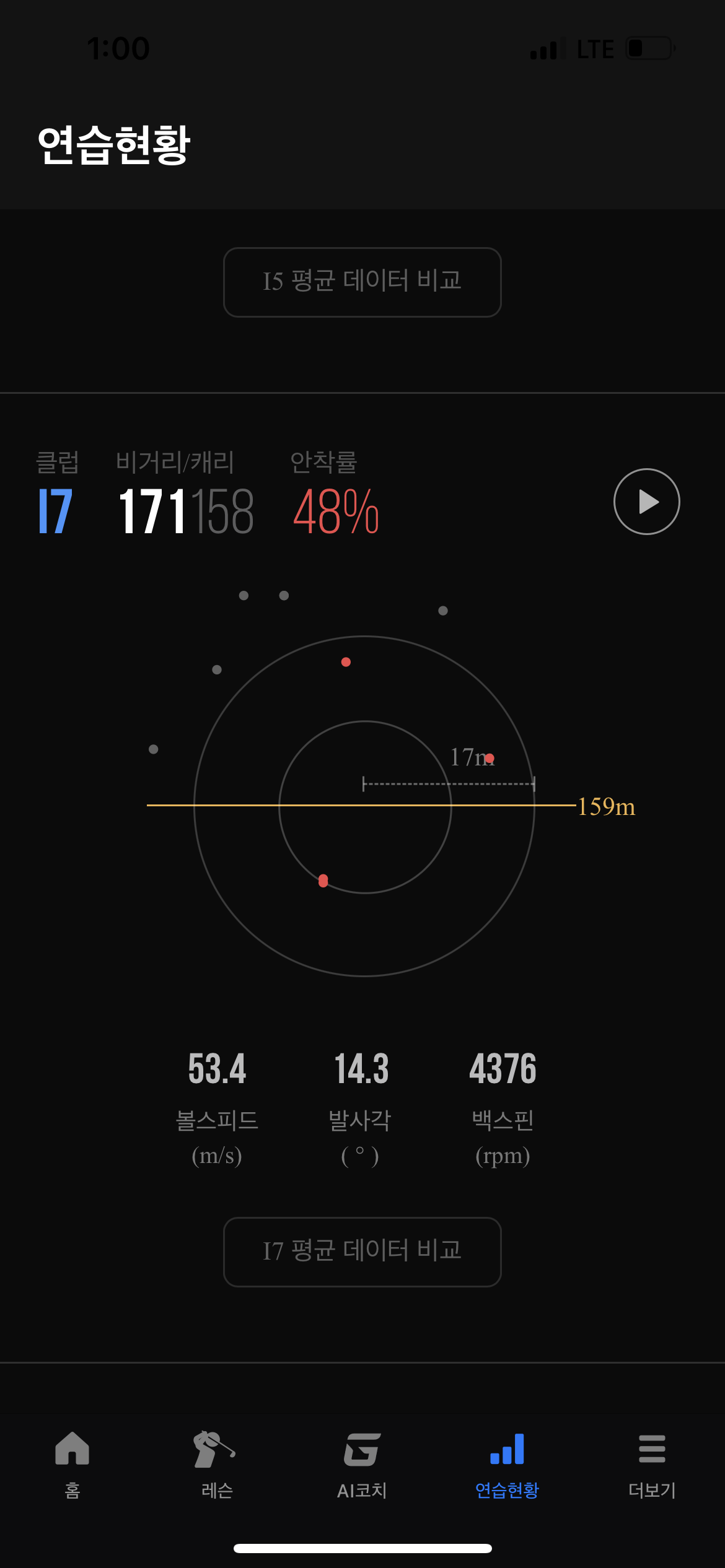Image resolution: width=725 pixels, height=1568 pixels.
Task: Tap the I5 평균 데이터 비교 button
Action: 362,282
